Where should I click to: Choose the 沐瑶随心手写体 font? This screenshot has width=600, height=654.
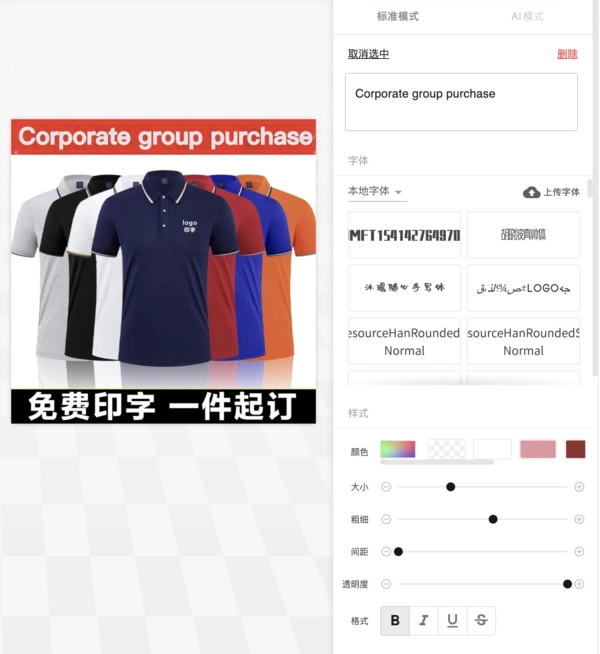pos(404,288)
